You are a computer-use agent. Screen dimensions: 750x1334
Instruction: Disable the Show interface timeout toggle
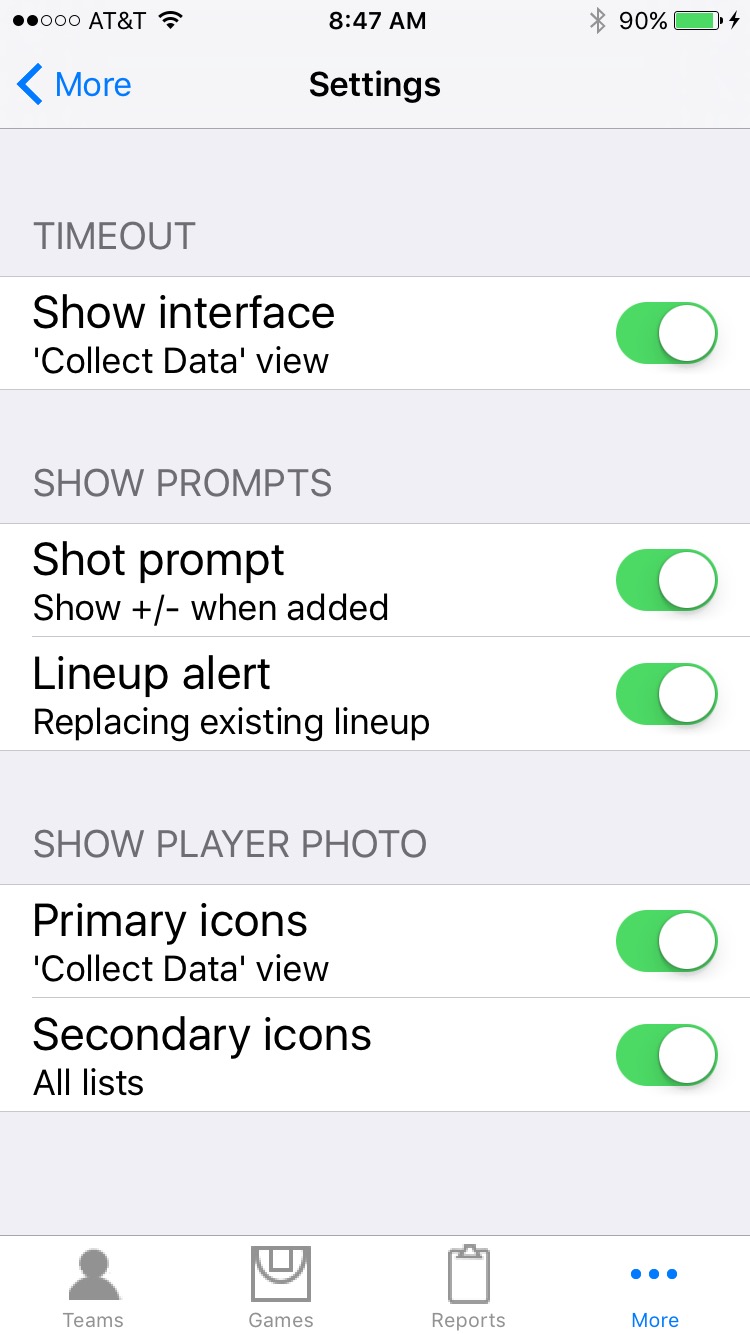[x=666, y=334]
